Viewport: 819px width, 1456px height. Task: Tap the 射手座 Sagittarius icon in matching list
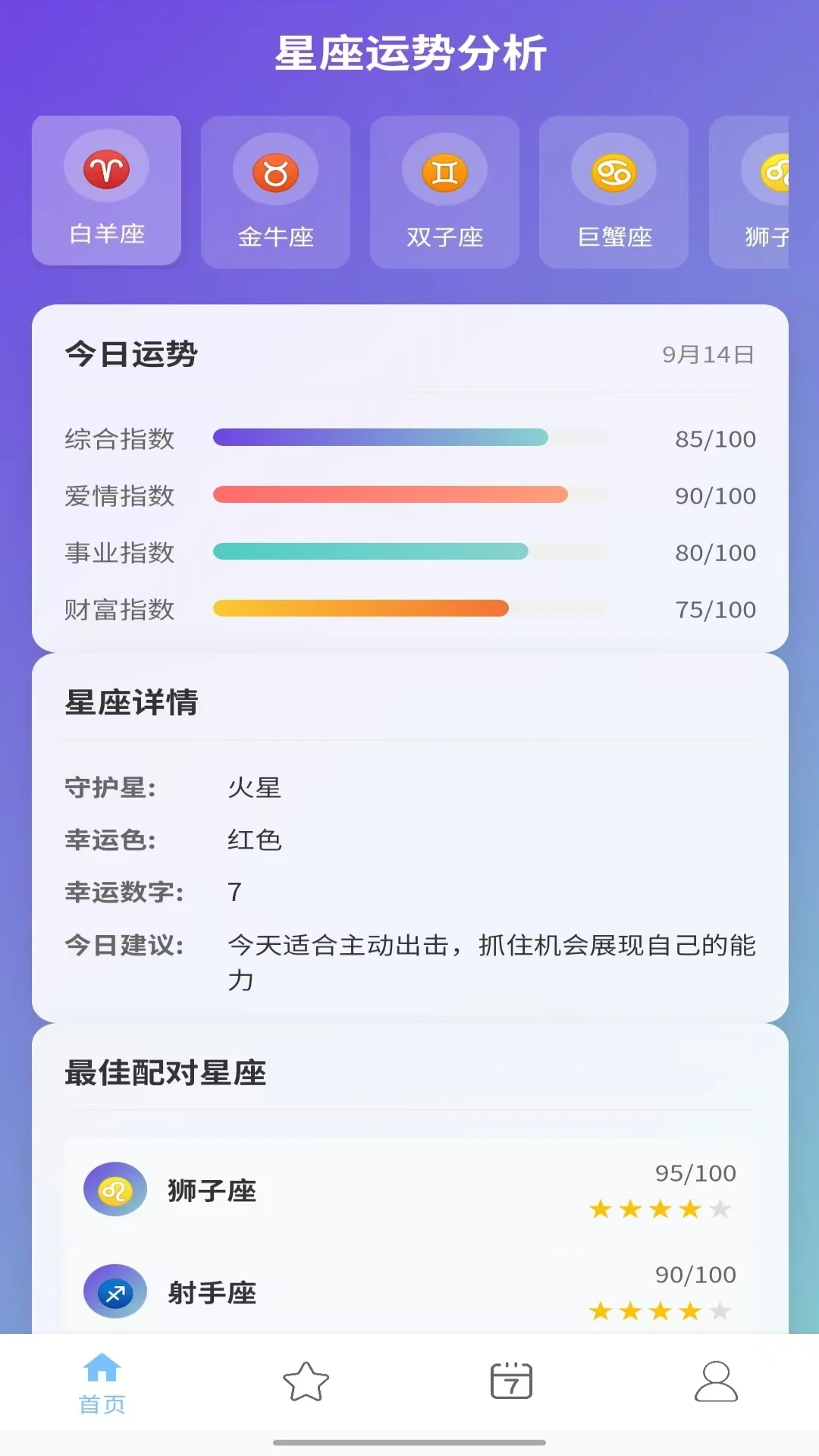coord(114,1291)
